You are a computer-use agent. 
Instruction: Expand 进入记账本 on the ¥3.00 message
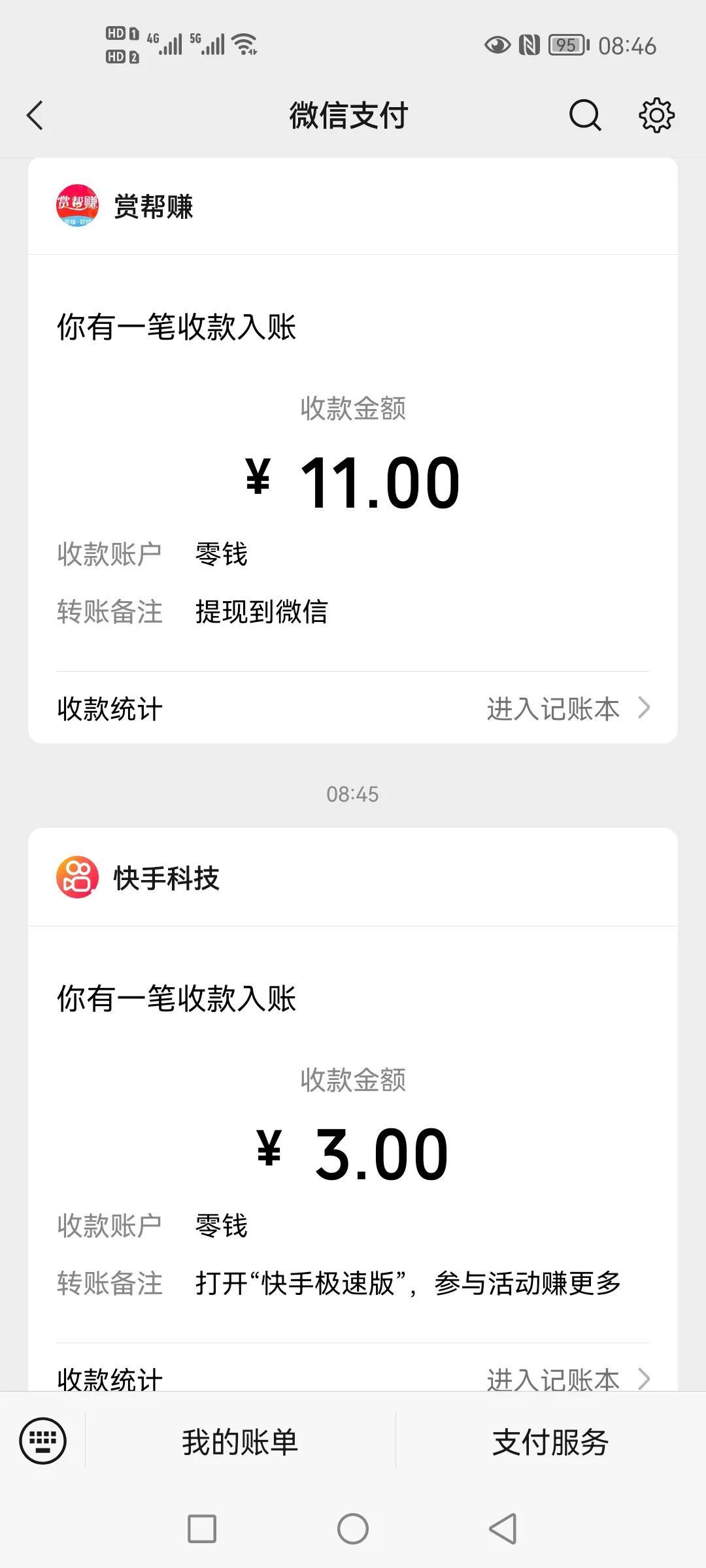coord(555,1380)
